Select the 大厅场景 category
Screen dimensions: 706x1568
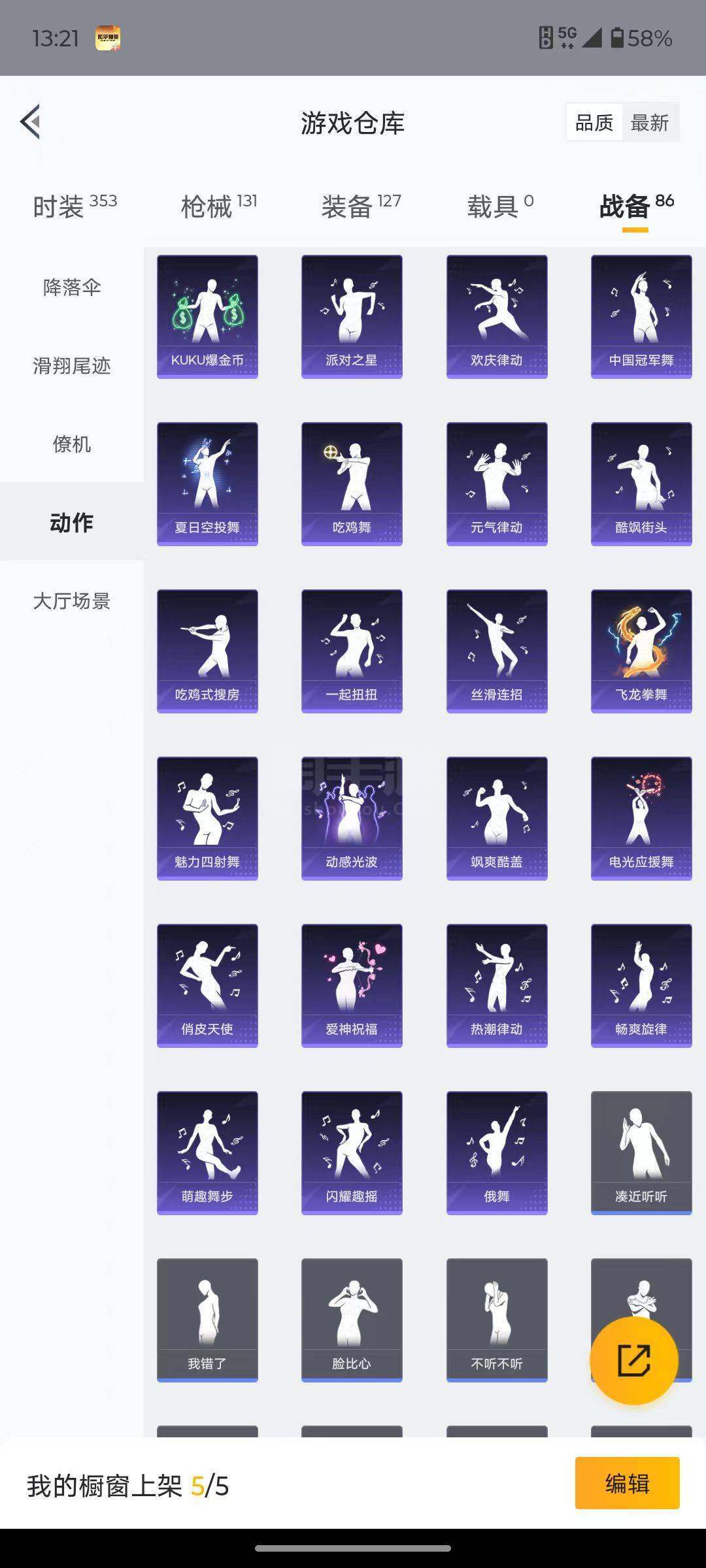click(x=72, y=601)
